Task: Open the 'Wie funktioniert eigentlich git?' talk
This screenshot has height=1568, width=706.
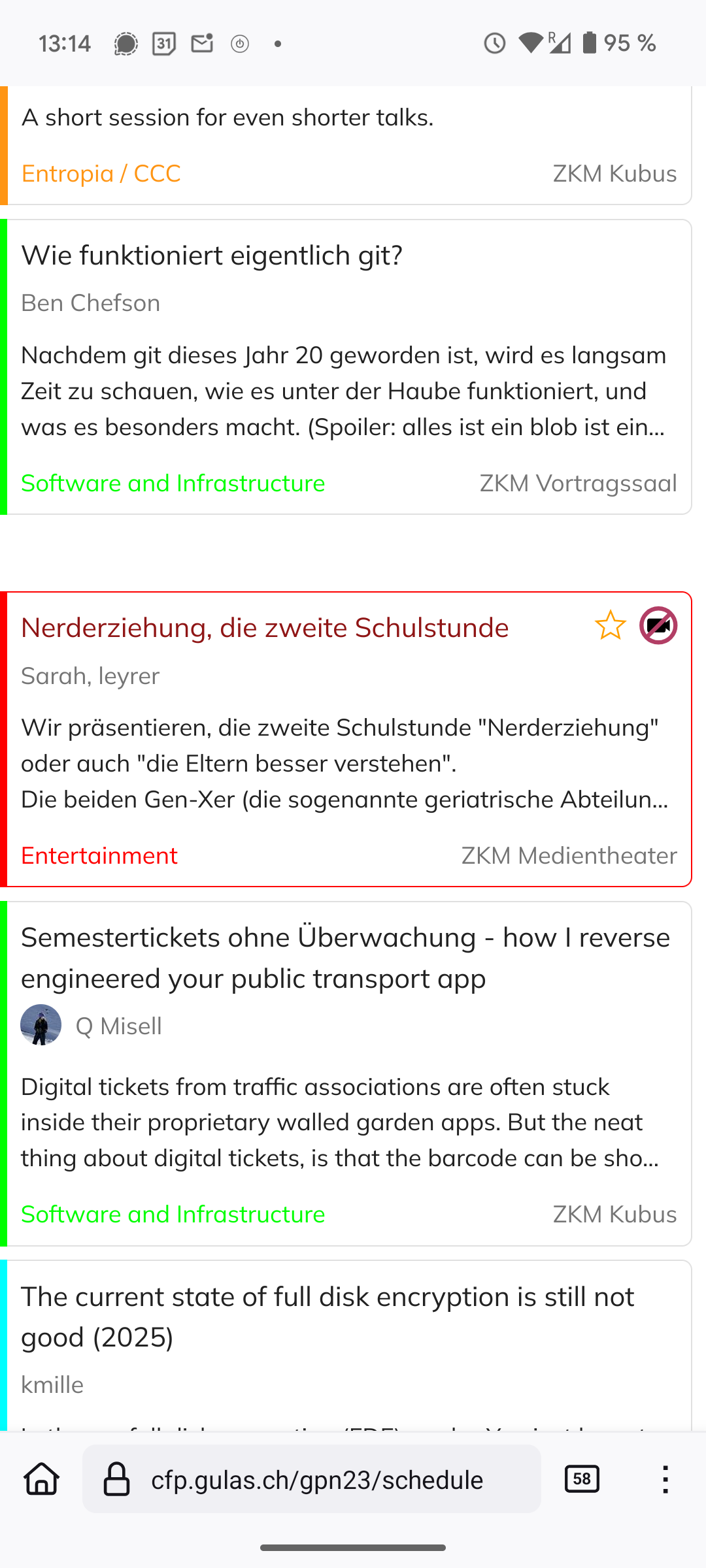Action: point(346,367)
